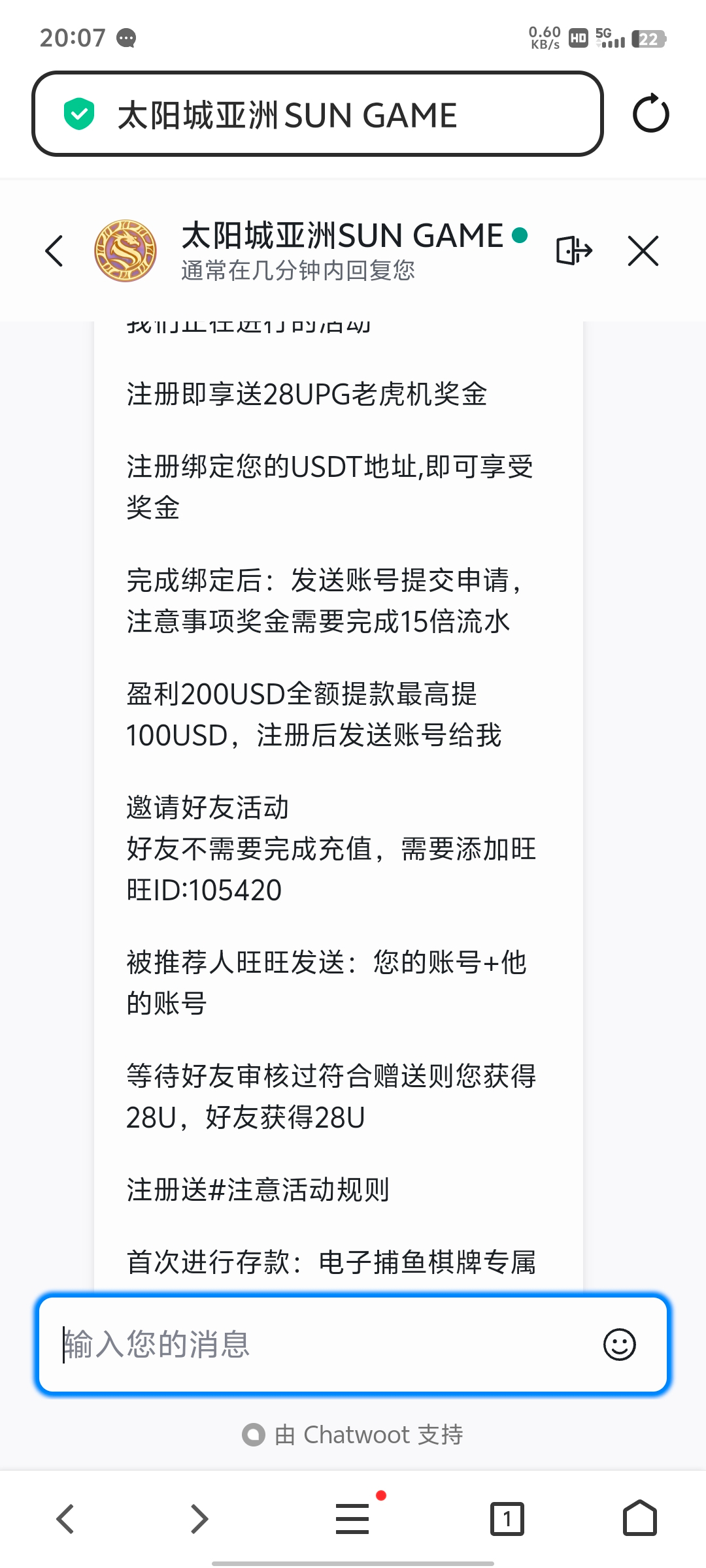Reload the page with the refresh icon

(650, 114)
